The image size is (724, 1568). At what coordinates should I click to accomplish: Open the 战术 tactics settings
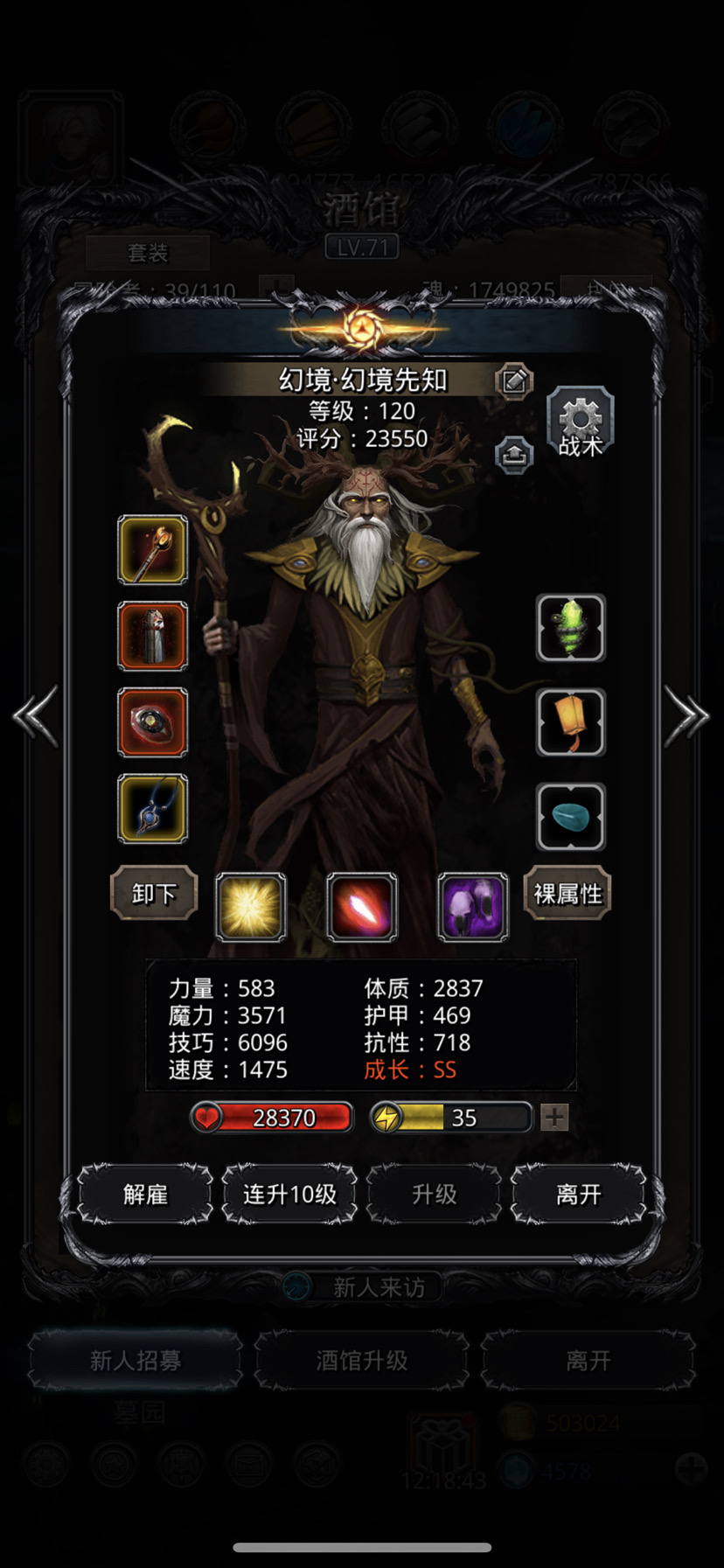581,423
